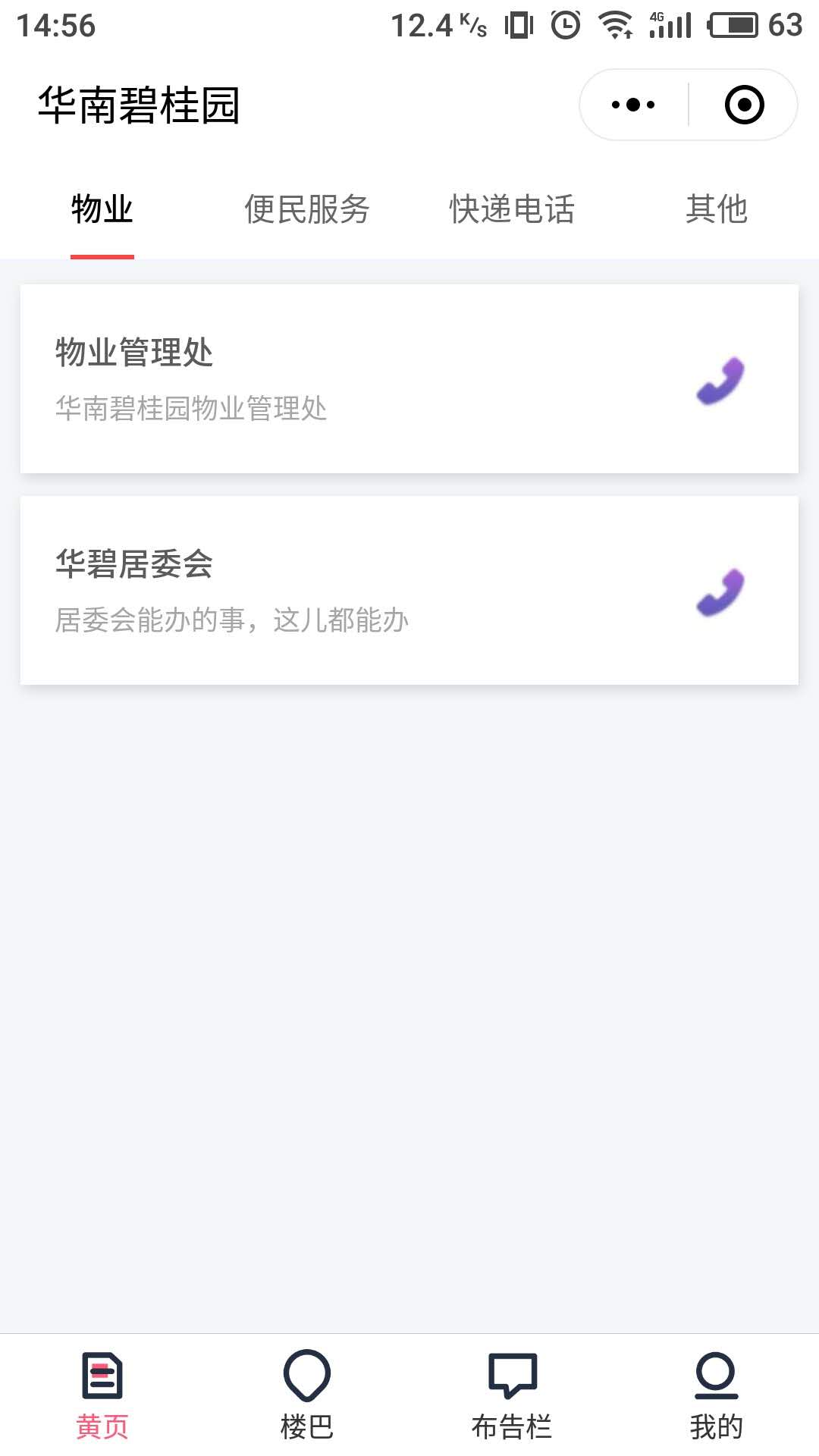Open the 我的 bottom tab
Viewport: 819px width, 1456px height.
pos(716,1394)
